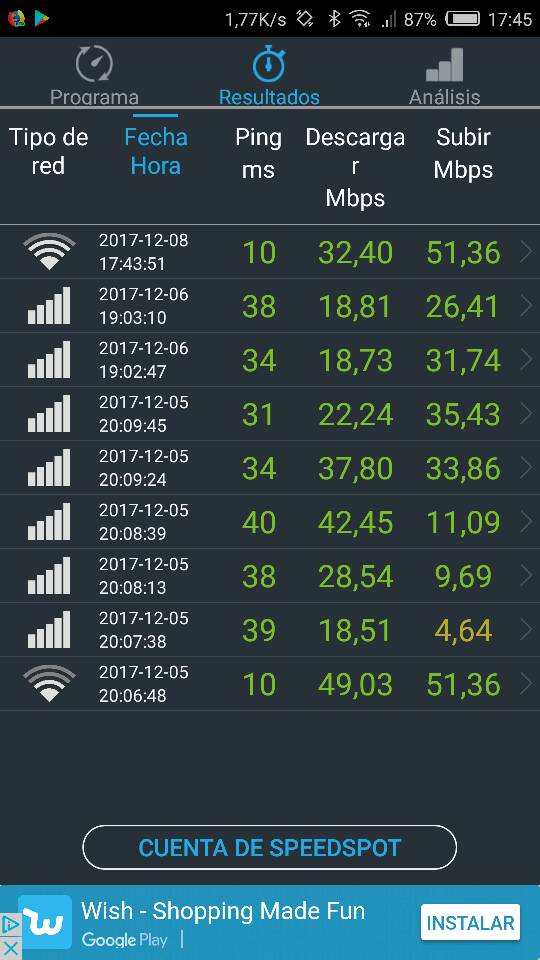
Task: Open the 2017-12-05 20:06:48 WiFi result
Action: [x=270, y=683]
